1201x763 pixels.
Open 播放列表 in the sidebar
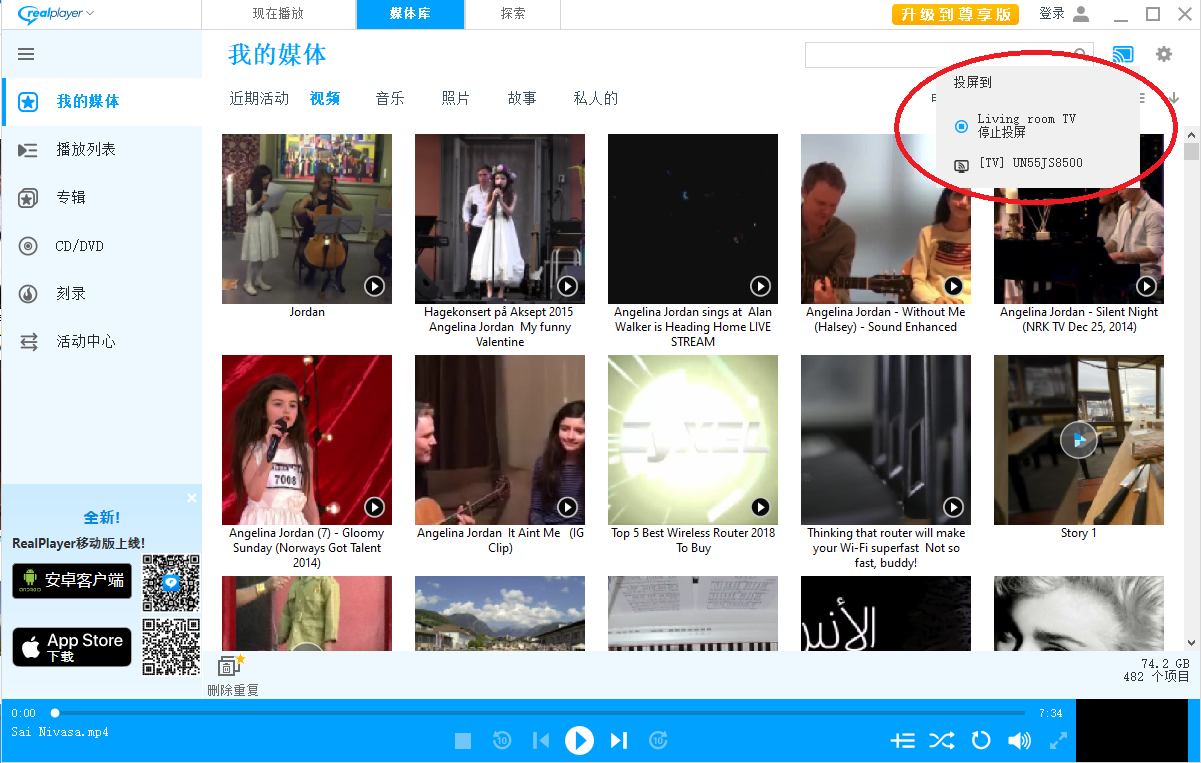coord(86,150)
